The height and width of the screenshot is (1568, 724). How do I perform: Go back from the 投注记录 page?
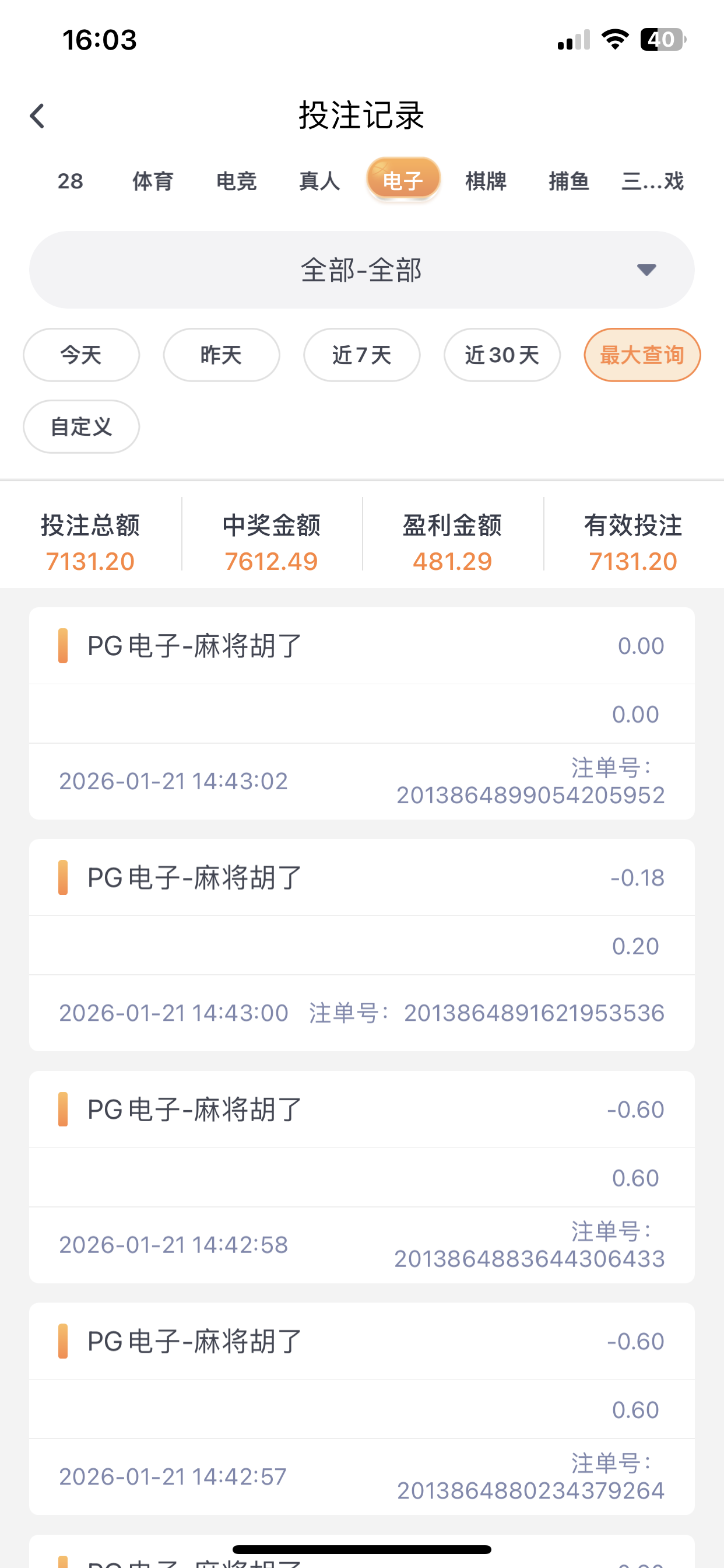click(x=38, y=116)
